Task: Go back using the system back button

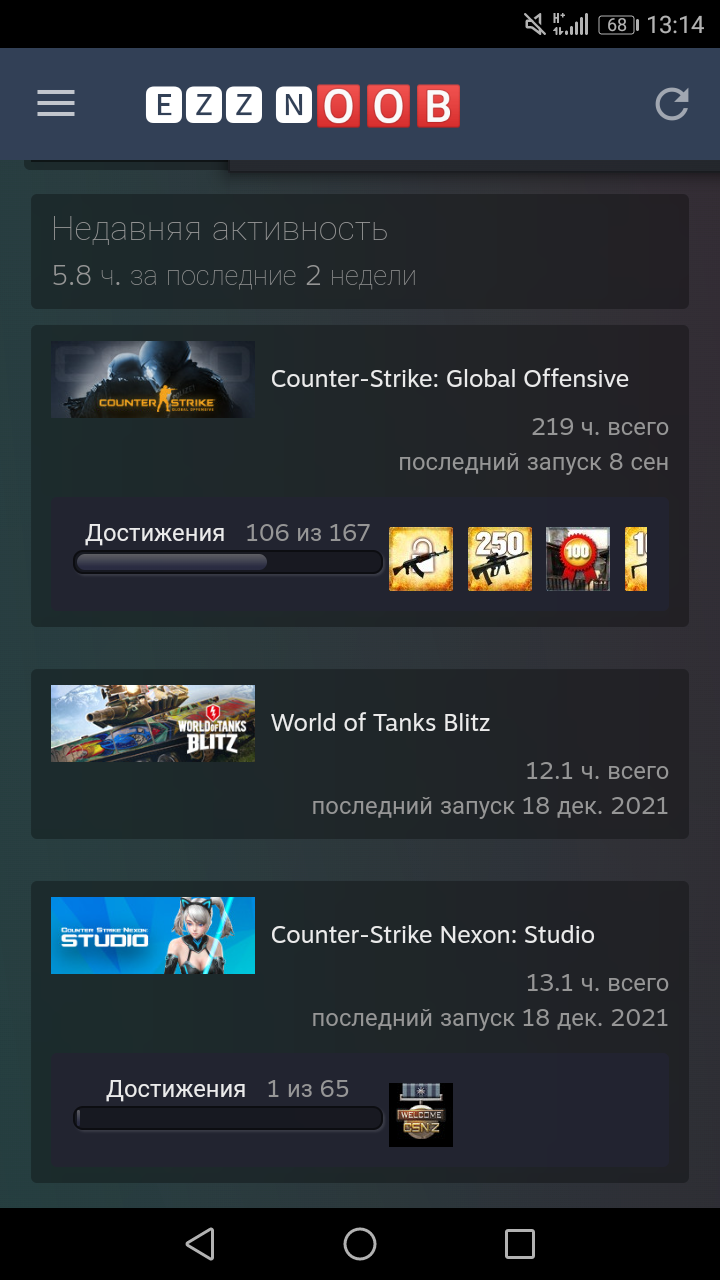Action: (200, 1244)
